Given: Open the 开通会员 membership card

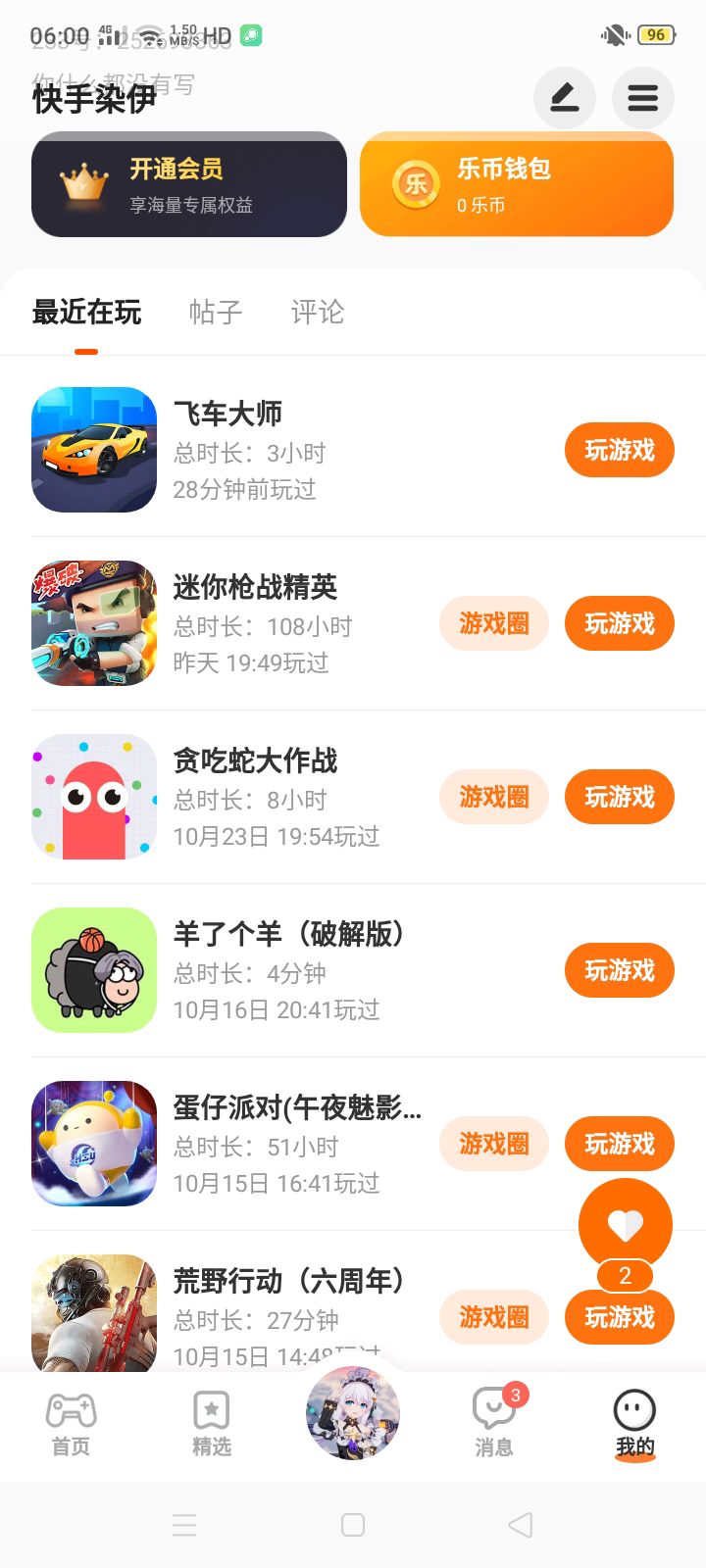Looking at the screenshot, I should [x=189, y=185].
